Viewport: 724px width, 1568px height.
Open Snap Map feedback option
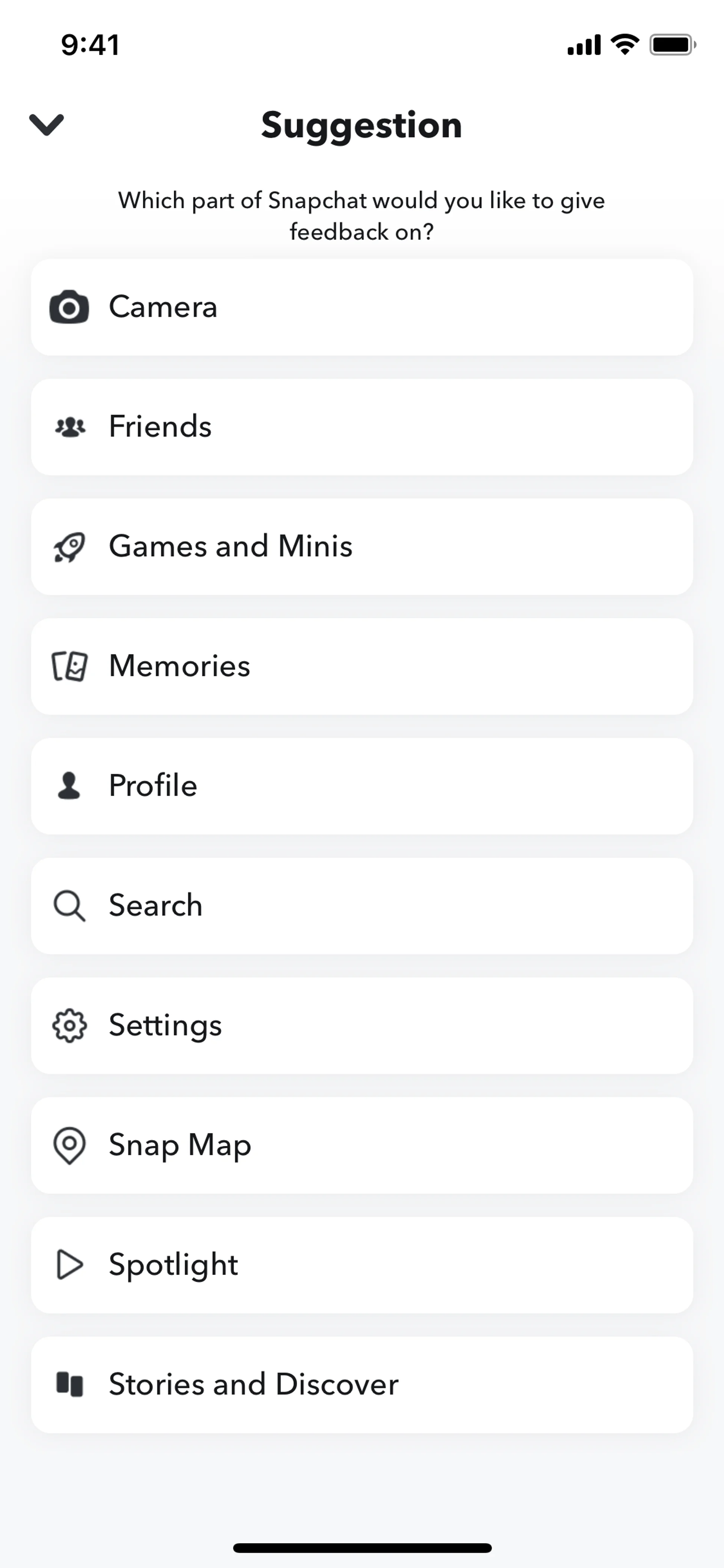click(x=361, y=1145)
